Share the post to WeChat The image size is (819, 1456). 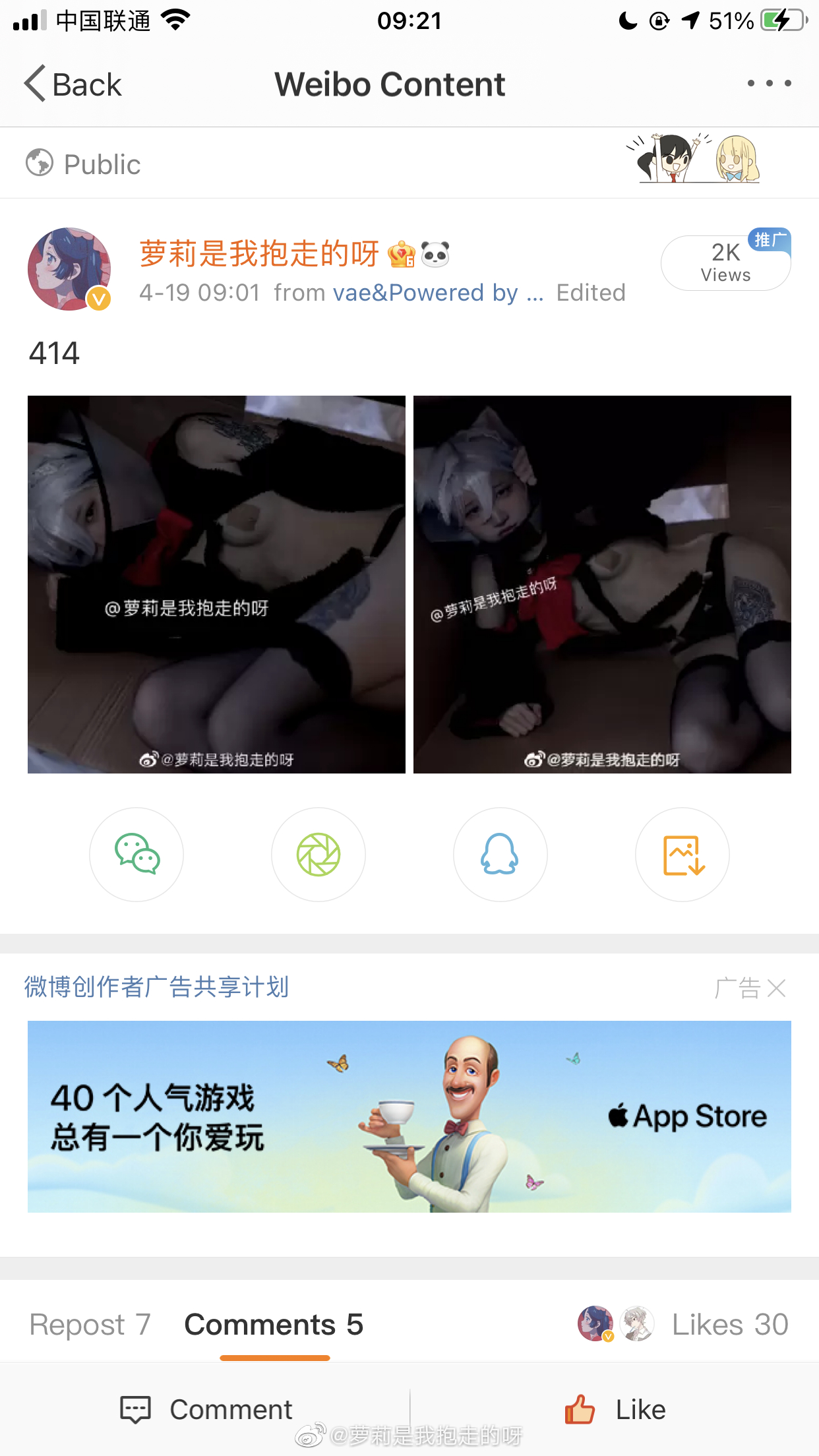(x=136, y=855)
